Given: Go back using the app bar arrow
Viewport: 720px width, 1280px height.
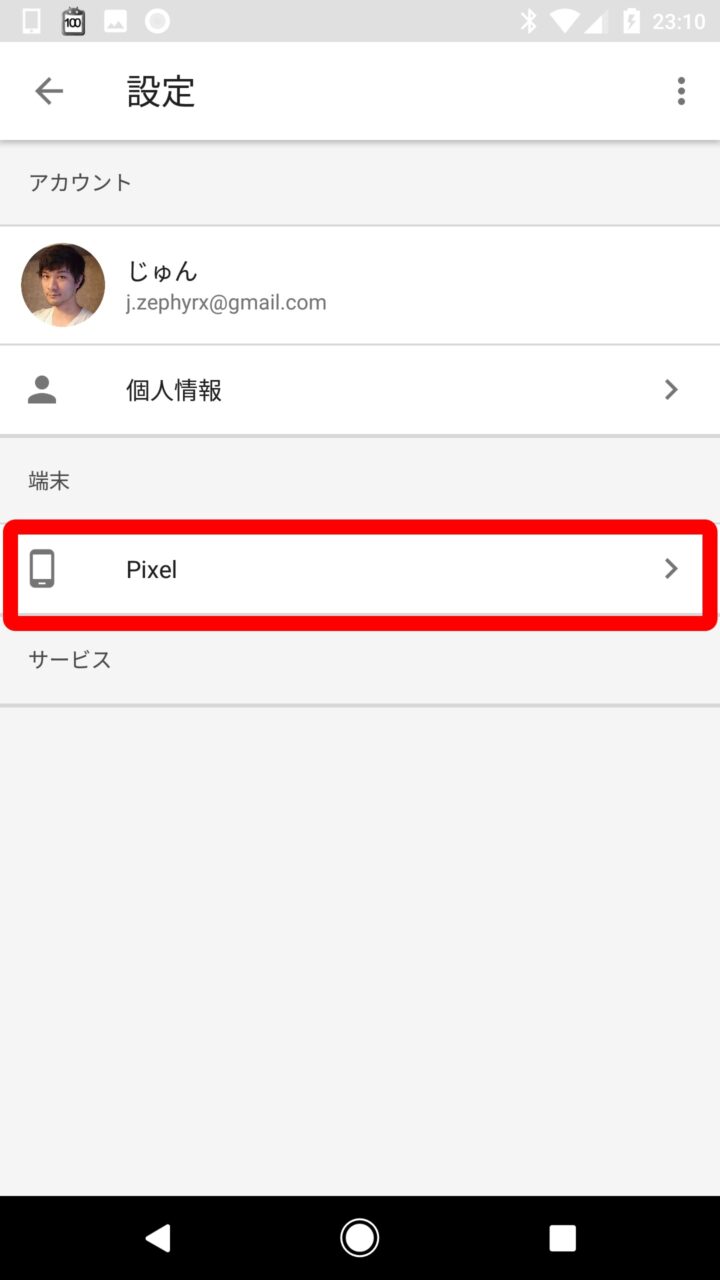Looking at the screenshot, I should [48, 91].
